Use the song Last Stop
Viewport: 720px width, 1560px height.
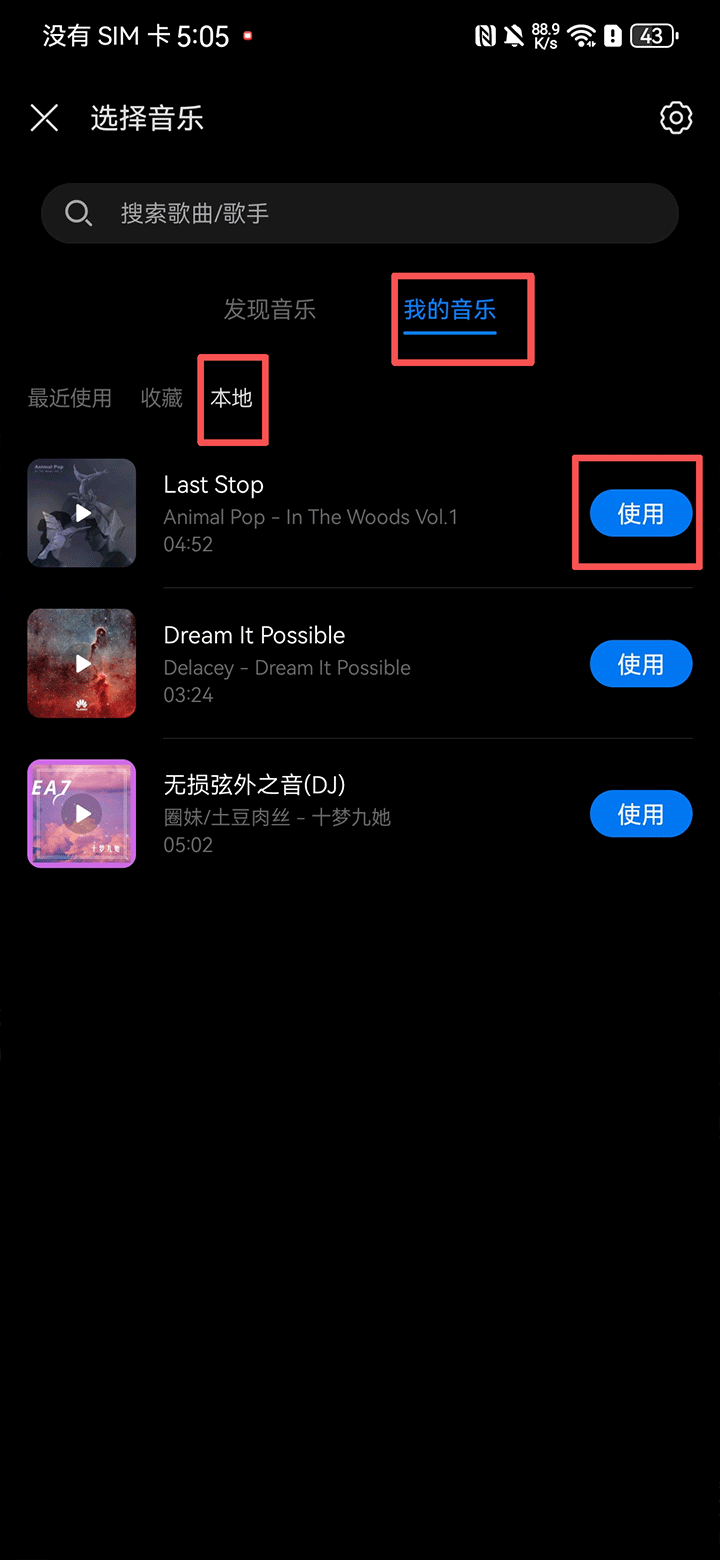(x=641, y=514)
